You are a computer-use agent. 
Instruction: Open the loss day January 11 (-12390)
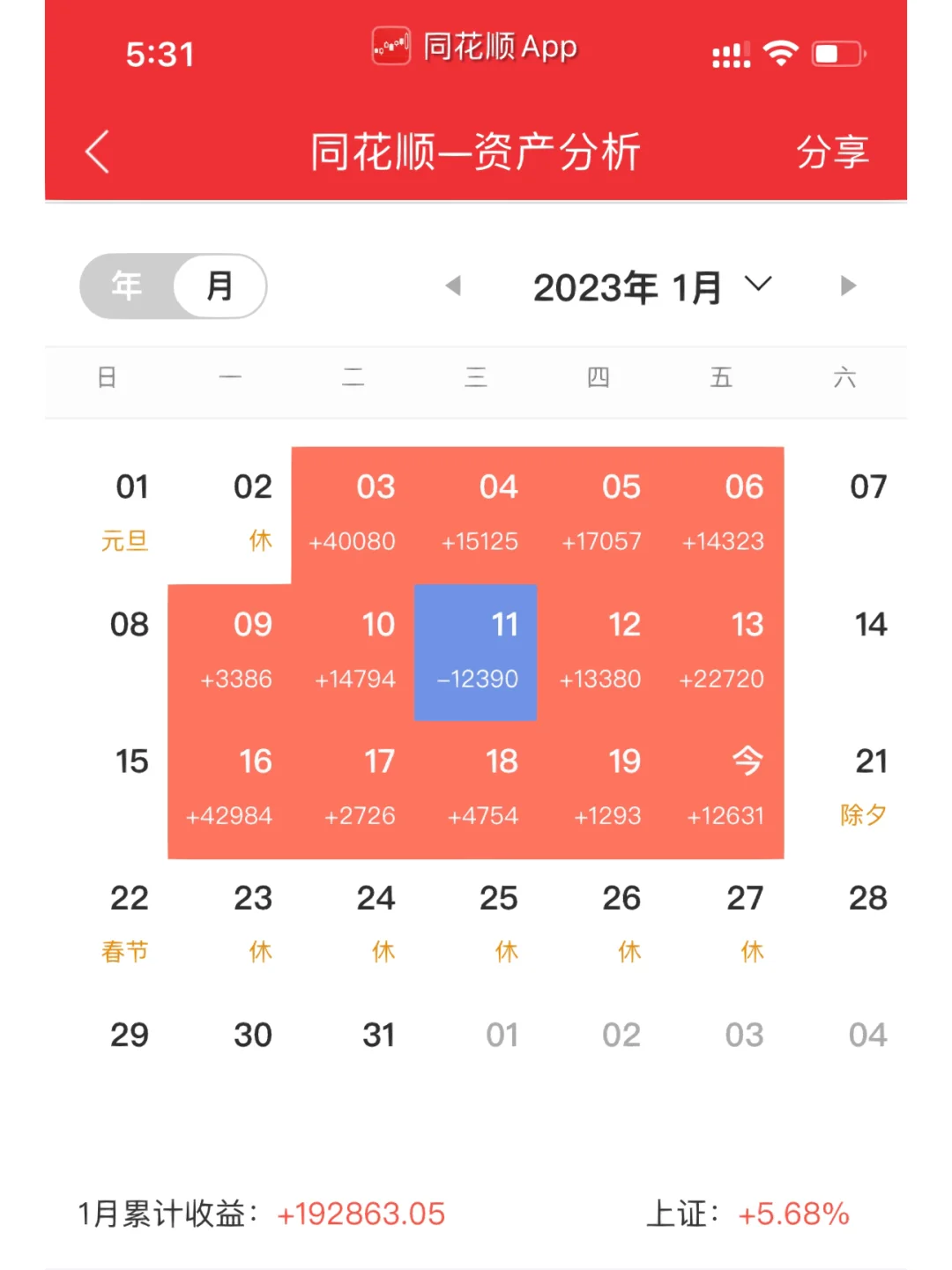pyautogui.click(x=476, y=651)
